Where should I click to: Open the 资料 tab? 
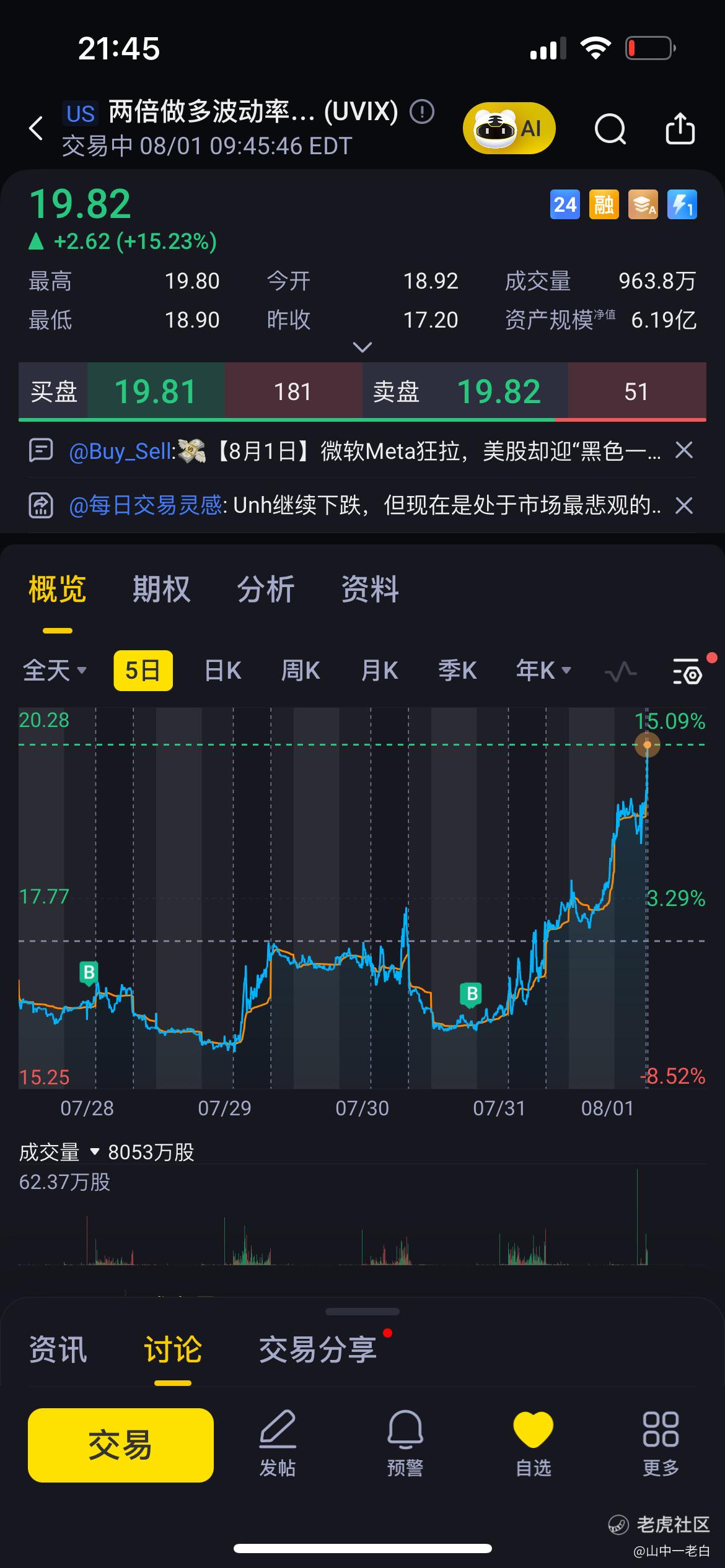pos(370,588)
